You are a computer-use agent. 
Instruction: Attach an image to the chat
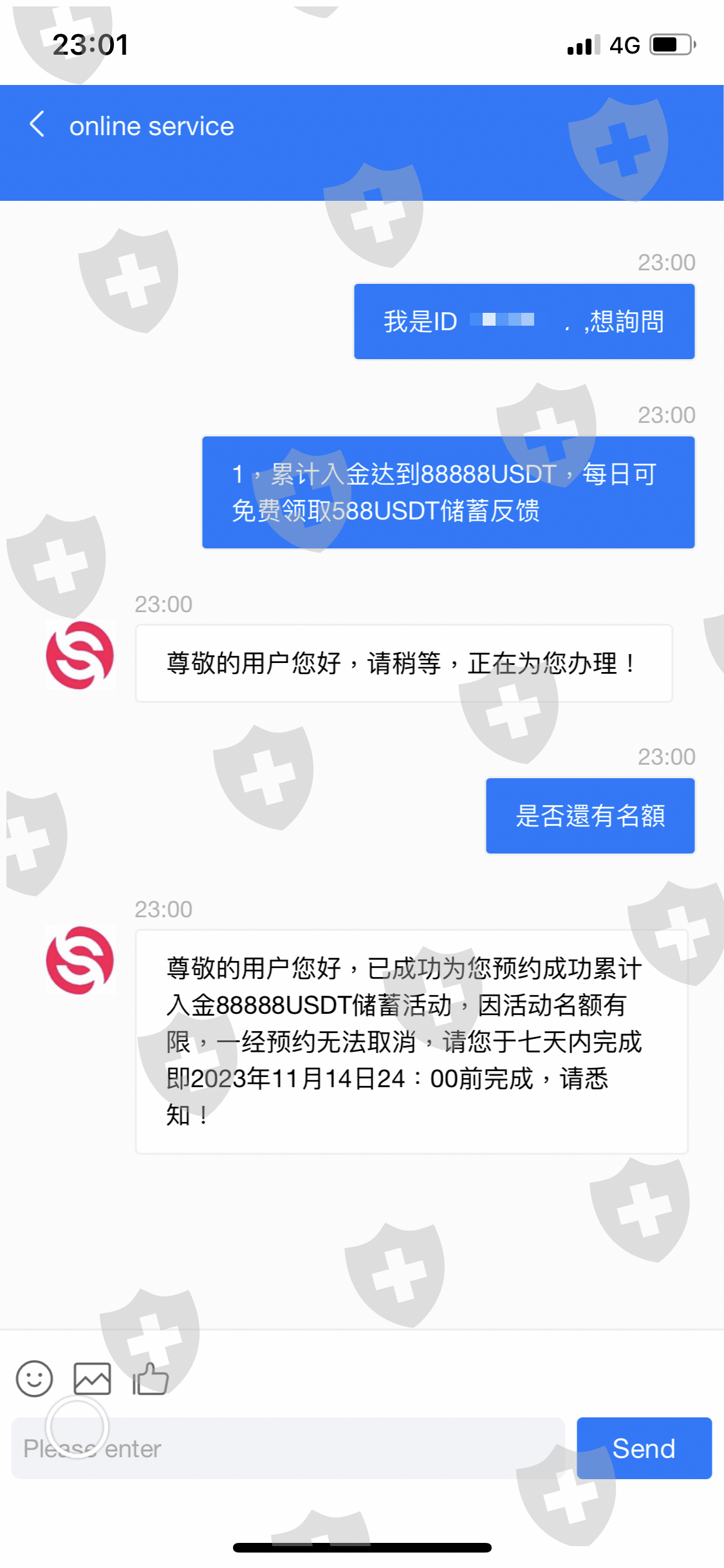[x=92, y=1378]
